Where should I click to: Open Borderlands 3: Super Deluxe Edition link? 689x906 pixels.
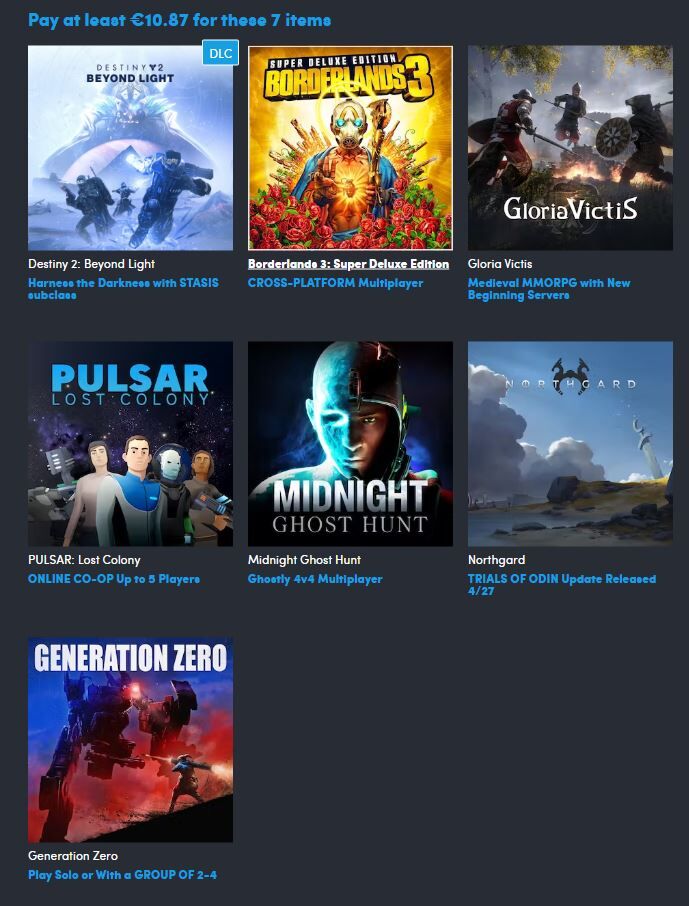[348, 264]
